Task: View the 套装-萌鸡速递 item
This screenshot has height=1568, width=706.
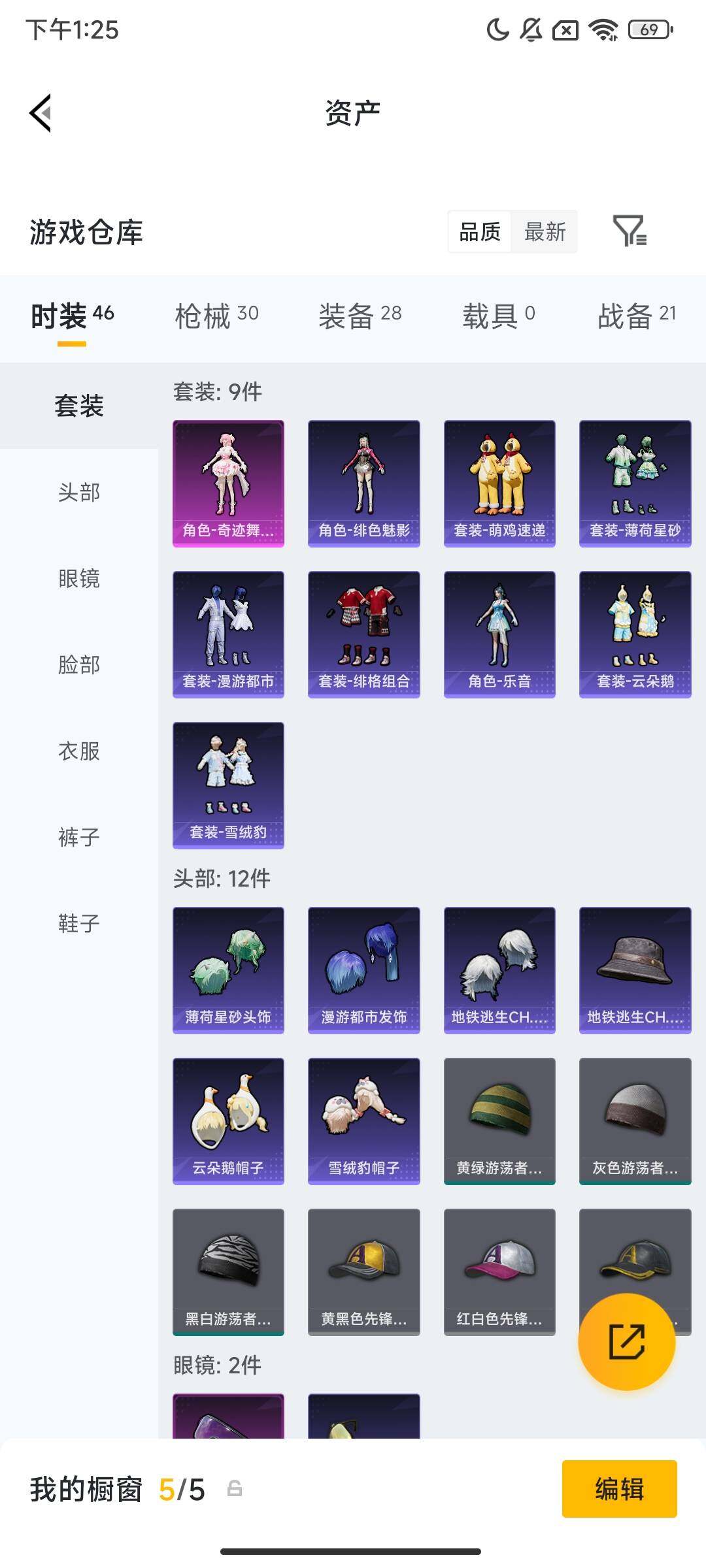Action: click(499, 483)
